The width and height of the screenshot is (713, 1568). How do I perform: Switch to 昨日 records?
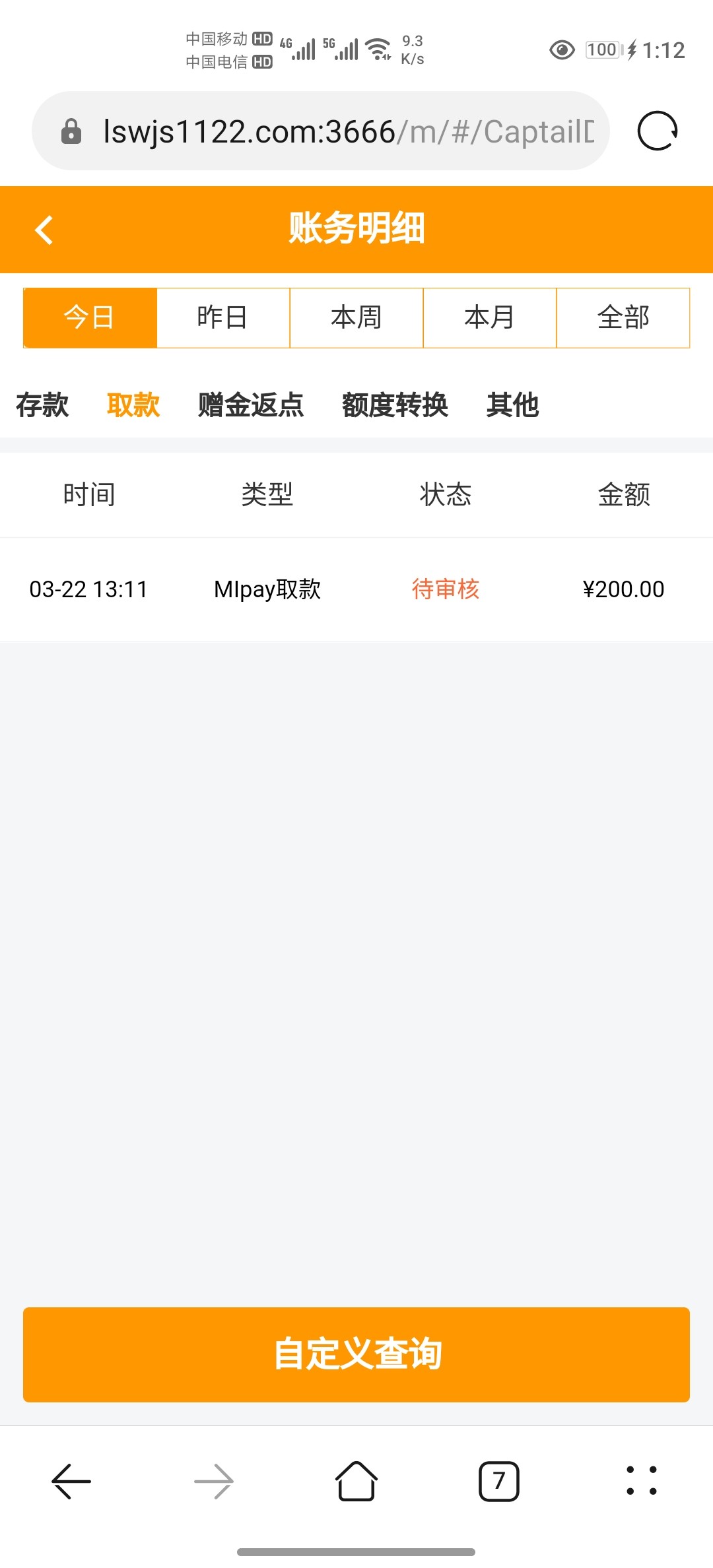pos(223,317)
